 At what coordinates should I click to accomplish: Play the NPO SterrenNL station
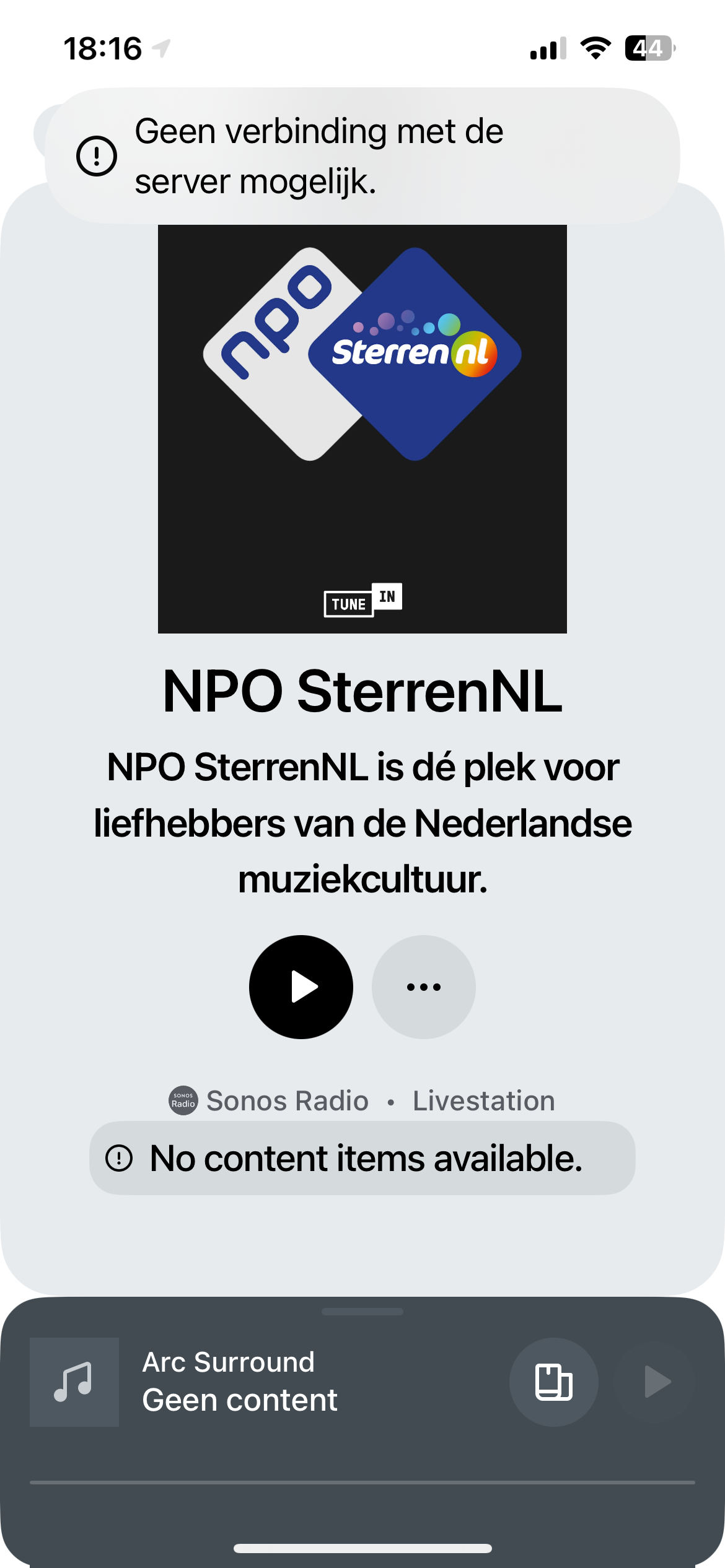[x=301, y=987]
